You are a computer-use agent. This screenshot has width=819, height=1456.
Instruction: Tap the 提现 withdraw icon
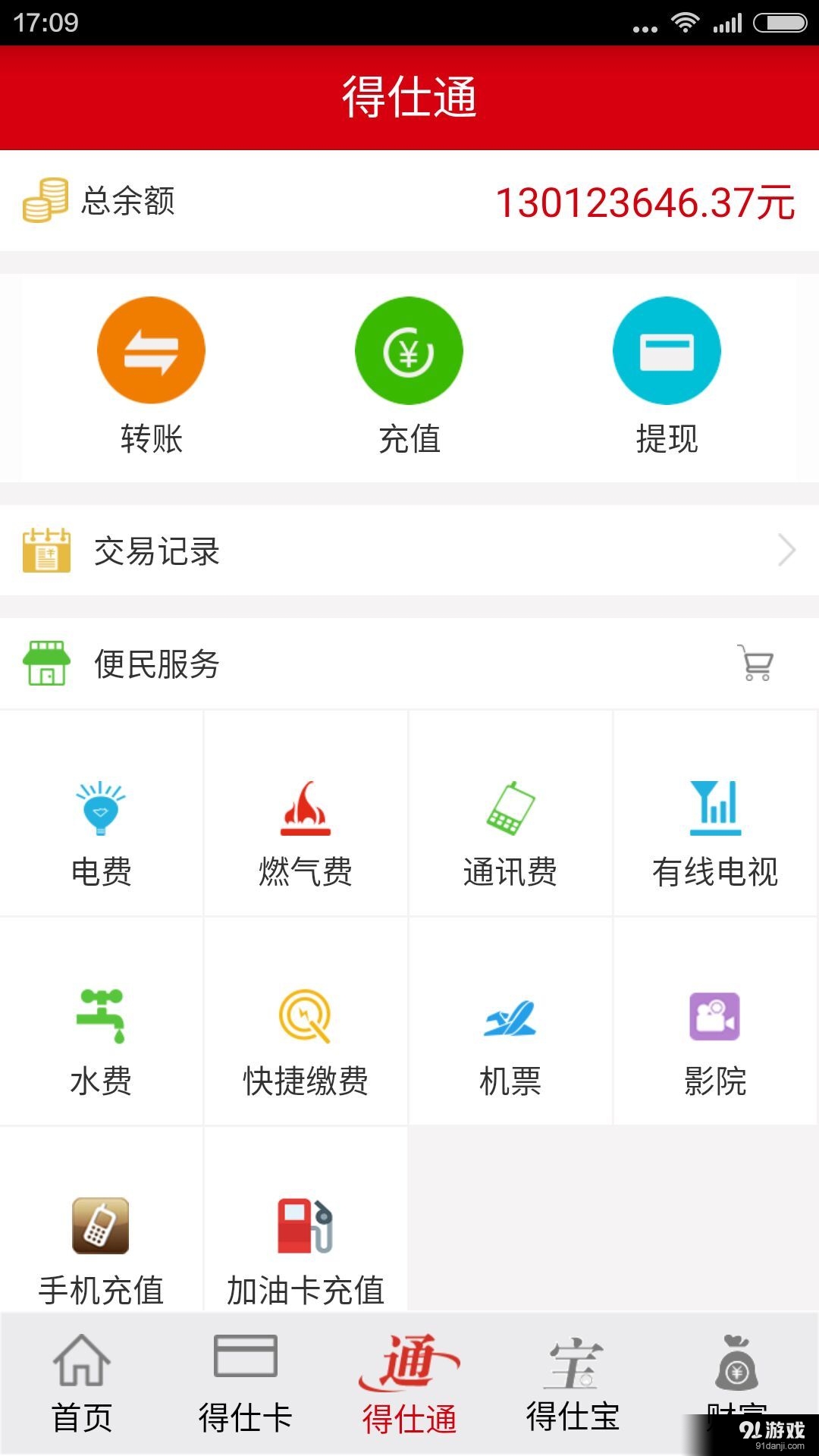[x=666, y=350]
